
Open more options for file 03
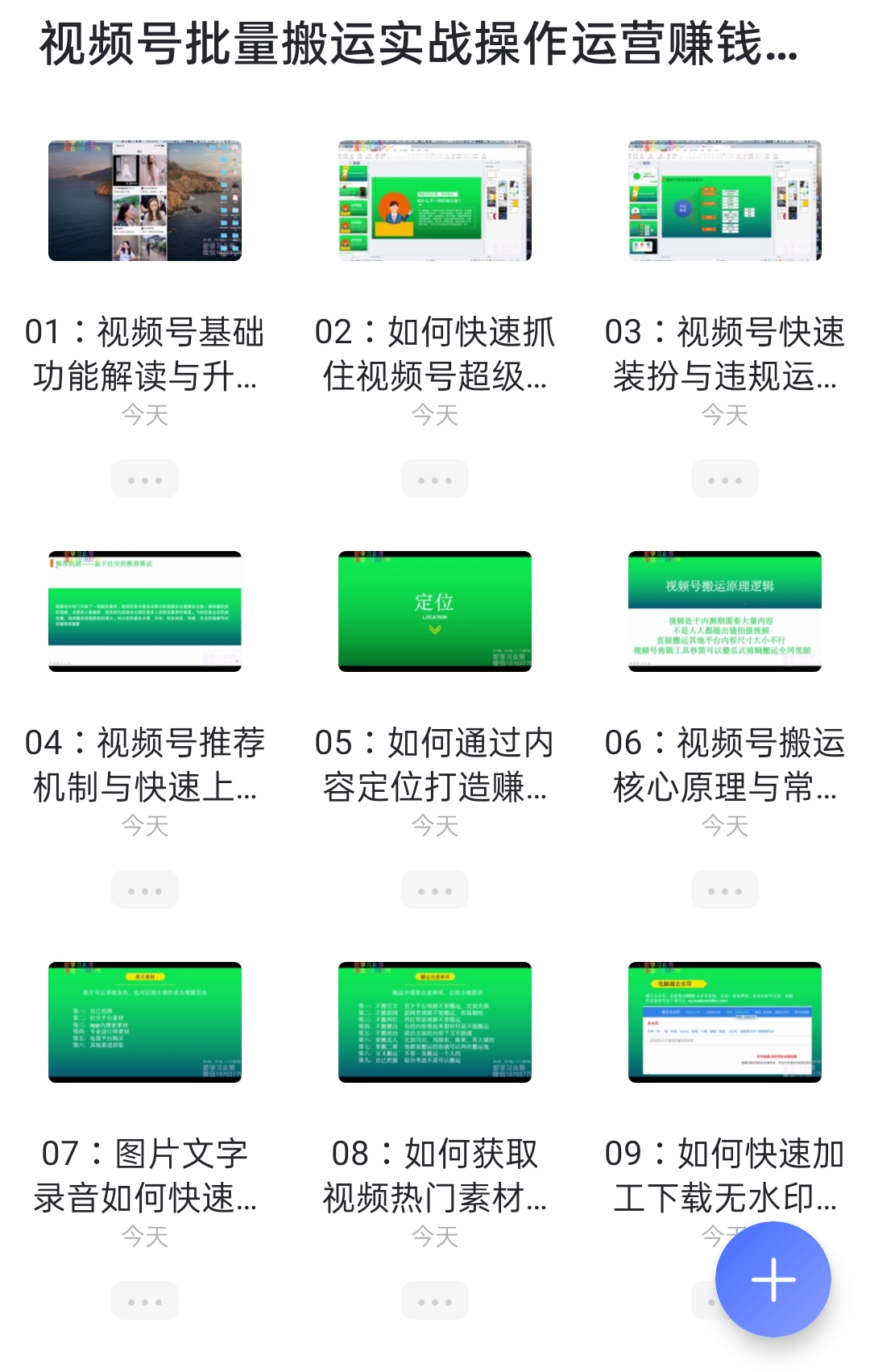(725, 480)
